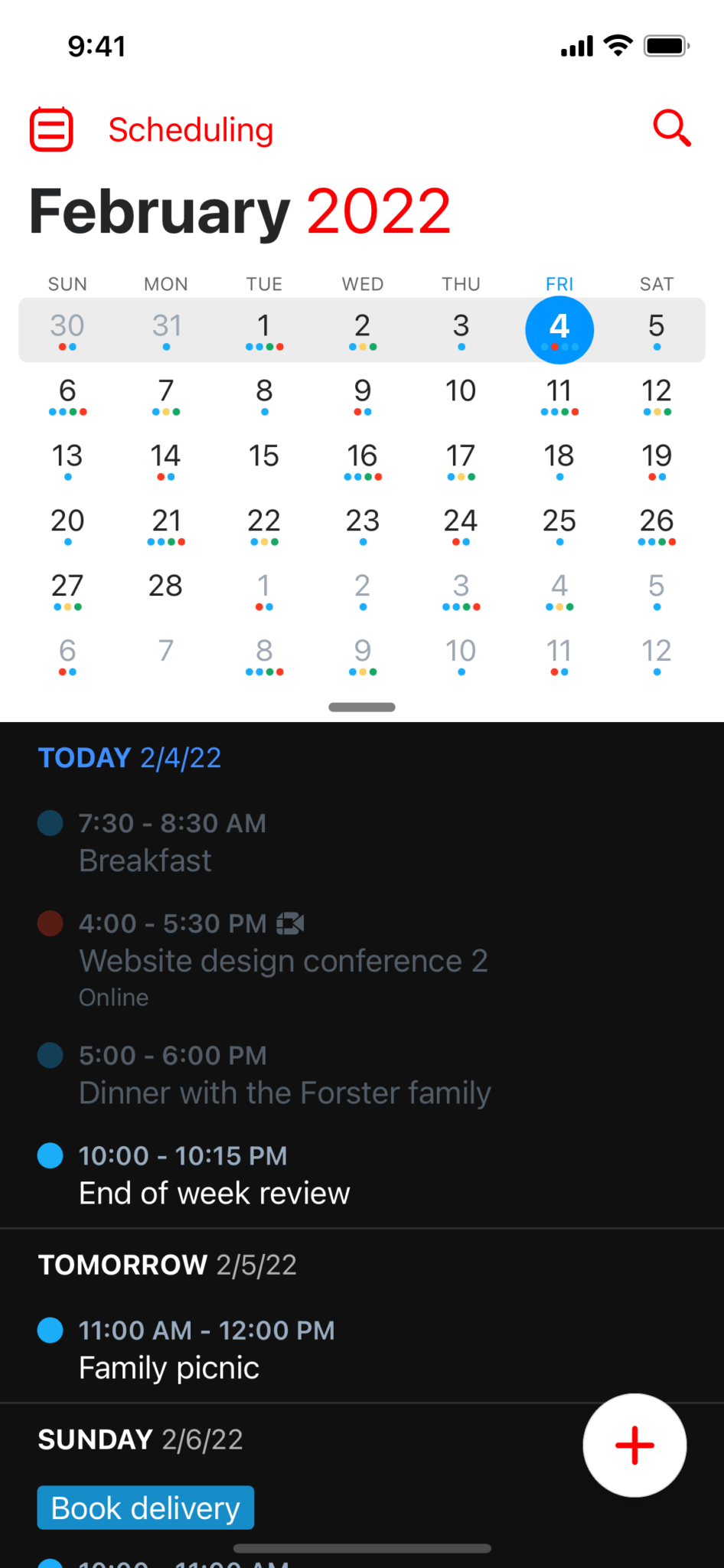Screen dimensions: 724x1568
Task: Select January 30 on the calendar
Action: point(67,331)
